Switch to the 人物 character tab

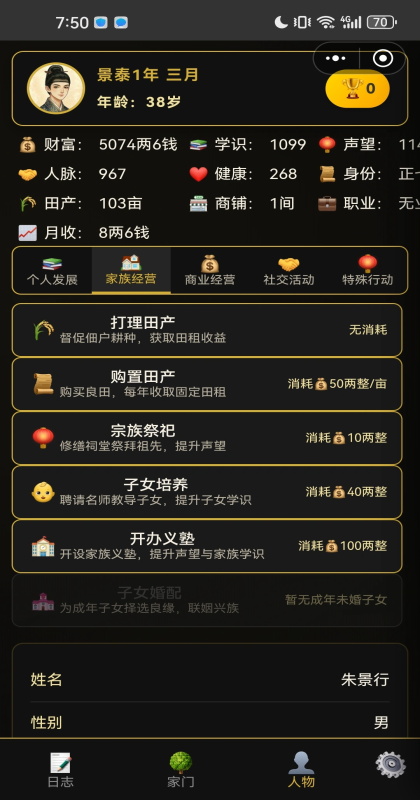[301, 770]
